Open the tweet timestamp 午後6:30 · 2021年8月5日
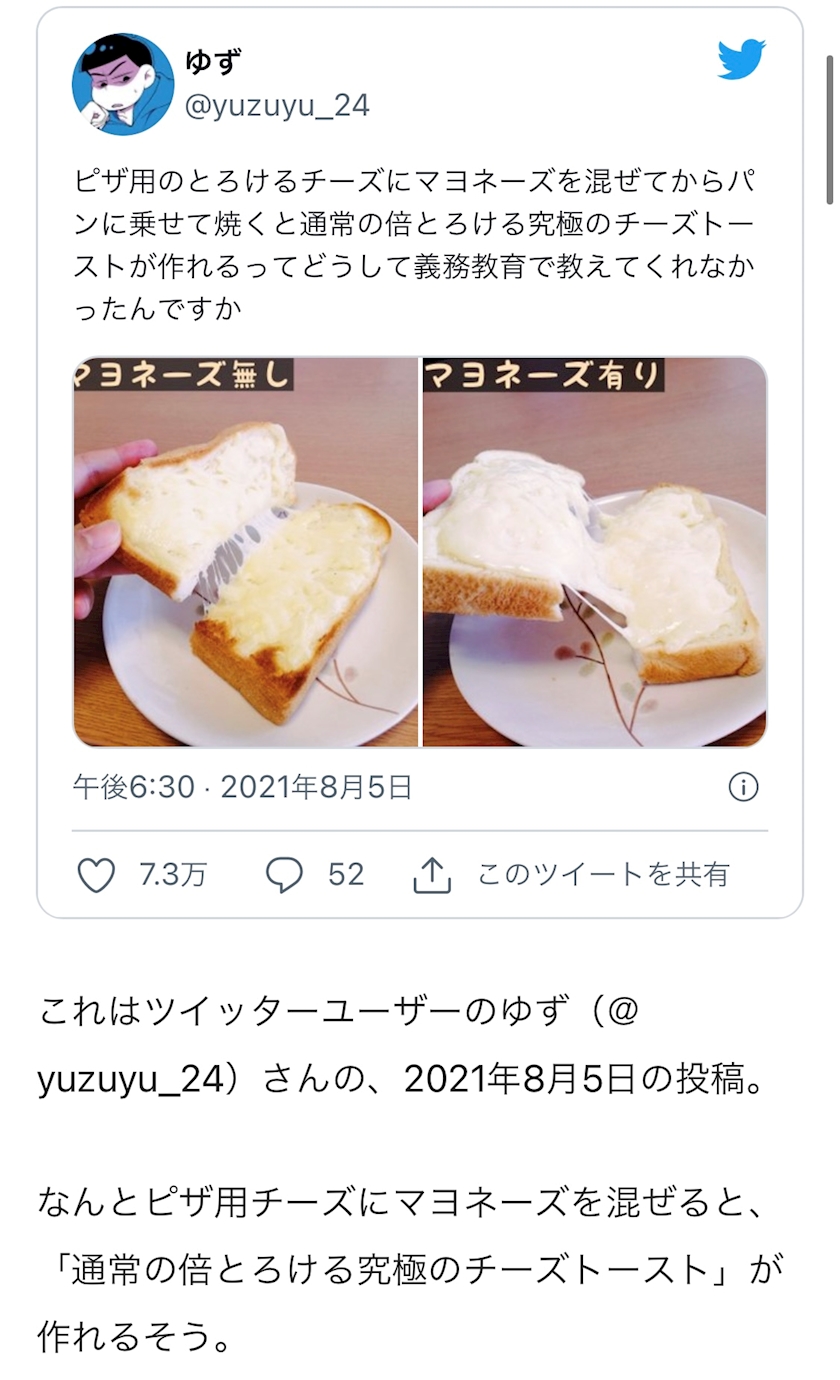840x1380 pixels. (242, 787)
